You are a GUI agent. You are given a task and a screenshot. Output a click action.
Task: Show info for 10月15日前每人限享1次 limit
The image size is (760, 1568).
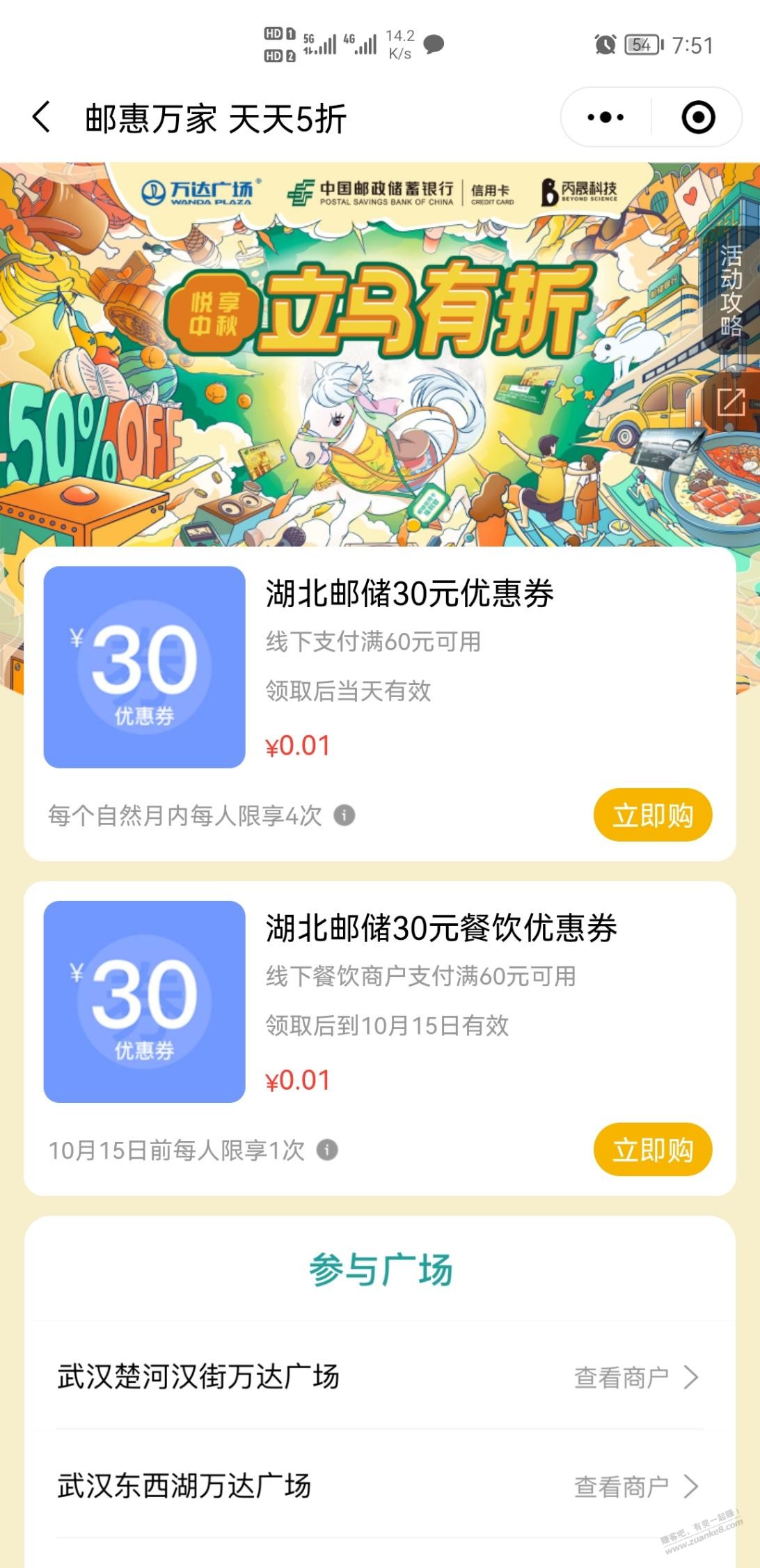point(327,1150)
